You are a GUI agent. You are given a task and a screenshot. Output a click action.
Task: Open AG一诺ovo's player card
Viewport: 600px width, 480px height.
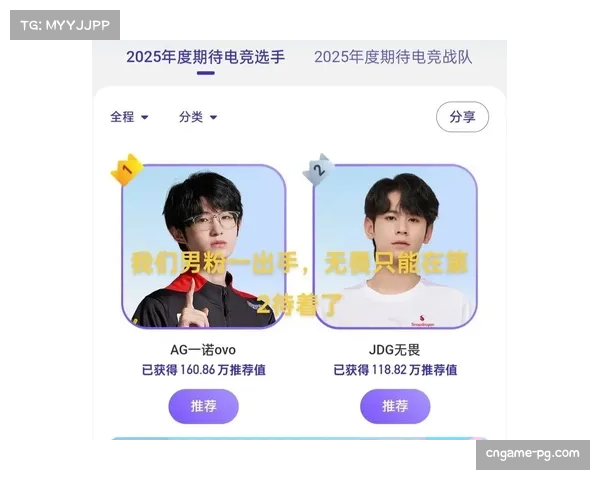(204, 246)
